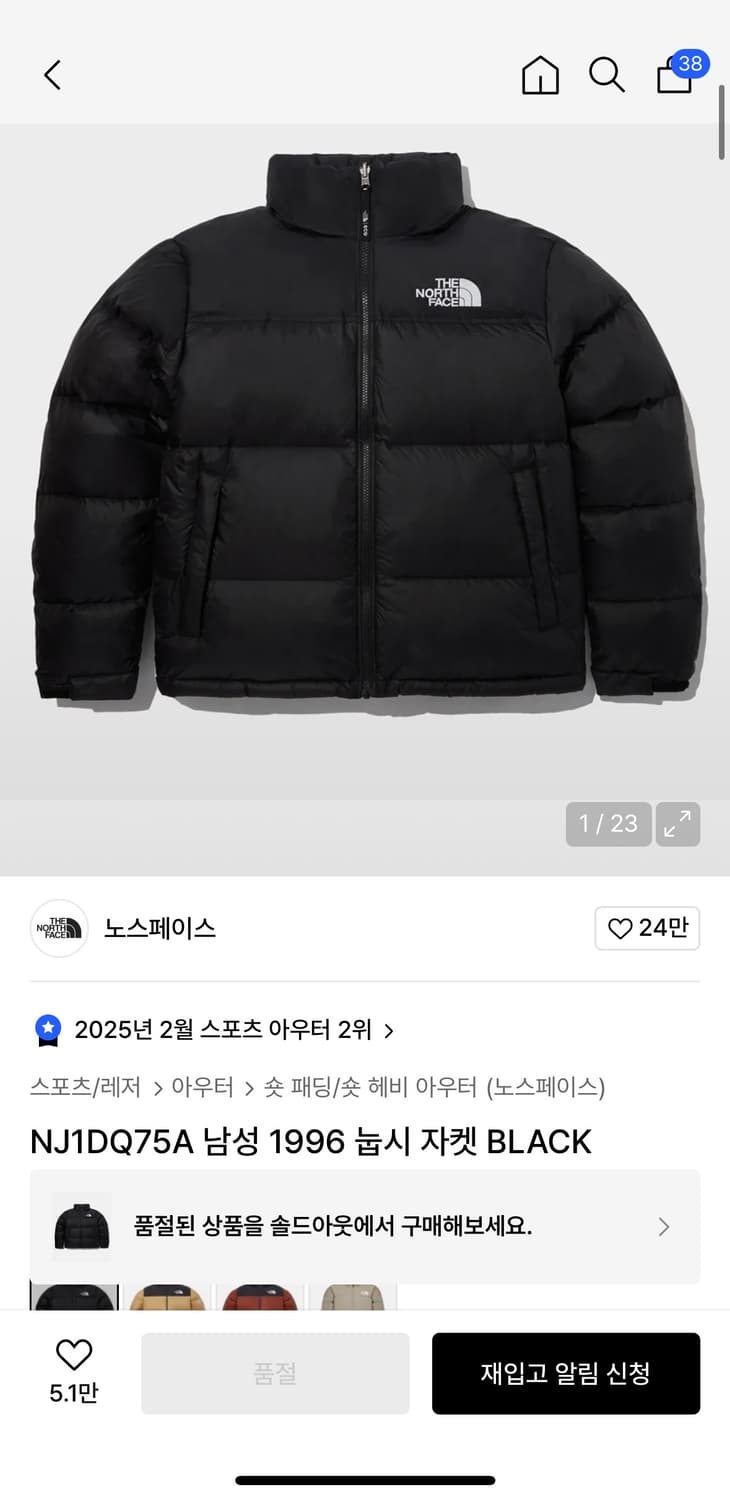The image size is (730, 1500).
Task: Tap the 노스페이스 brand name link
Action: [159, 929]
